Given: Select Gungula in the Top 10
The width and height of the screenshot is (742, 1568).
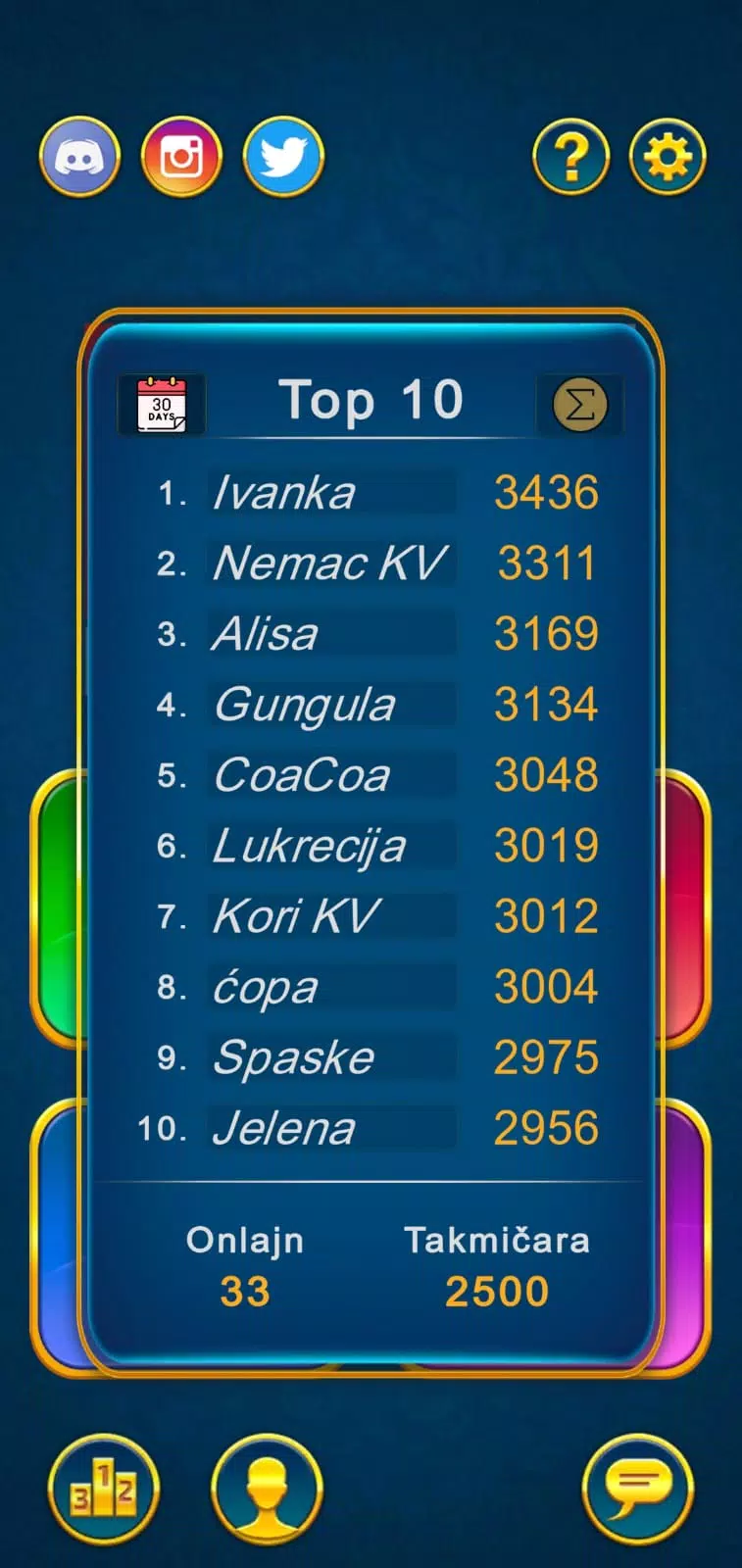Looking at the screenshot, I should click(x=330, y=704).
